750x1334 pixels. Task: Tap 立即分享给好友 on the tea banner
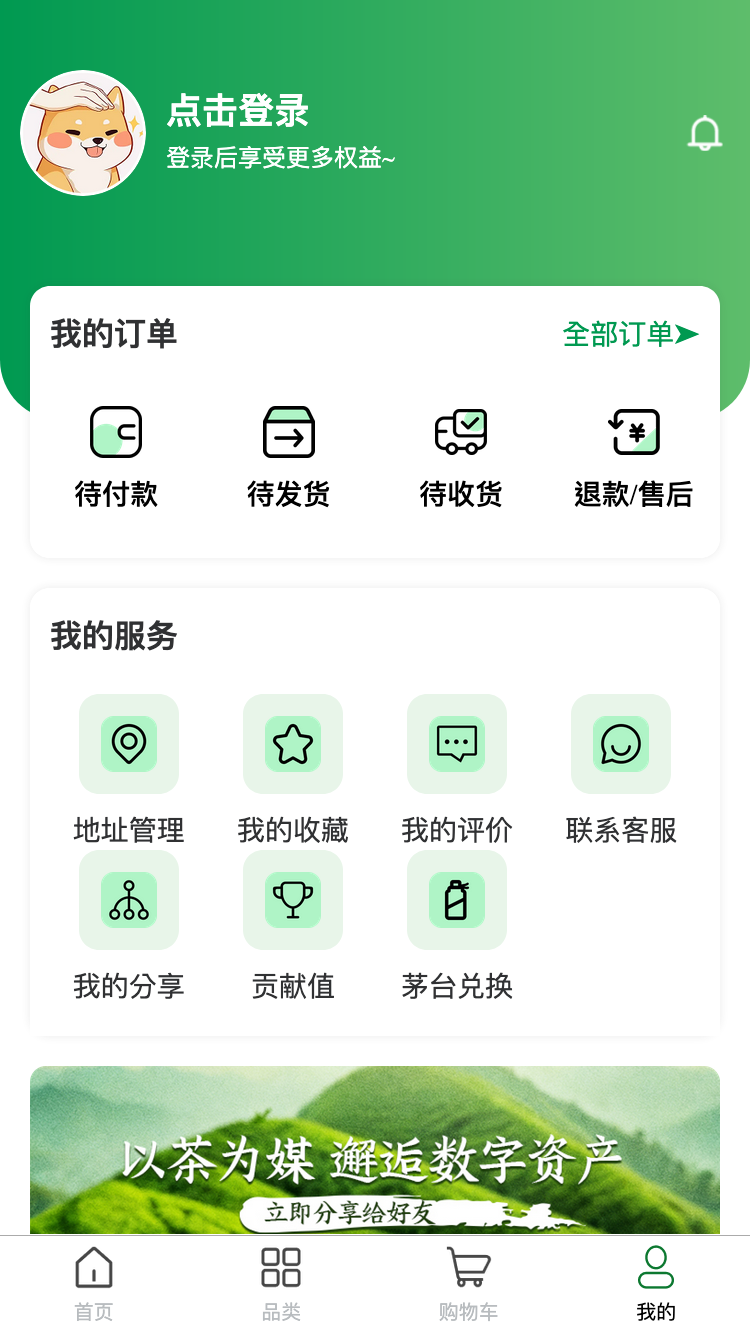(x=374, y=1210)
